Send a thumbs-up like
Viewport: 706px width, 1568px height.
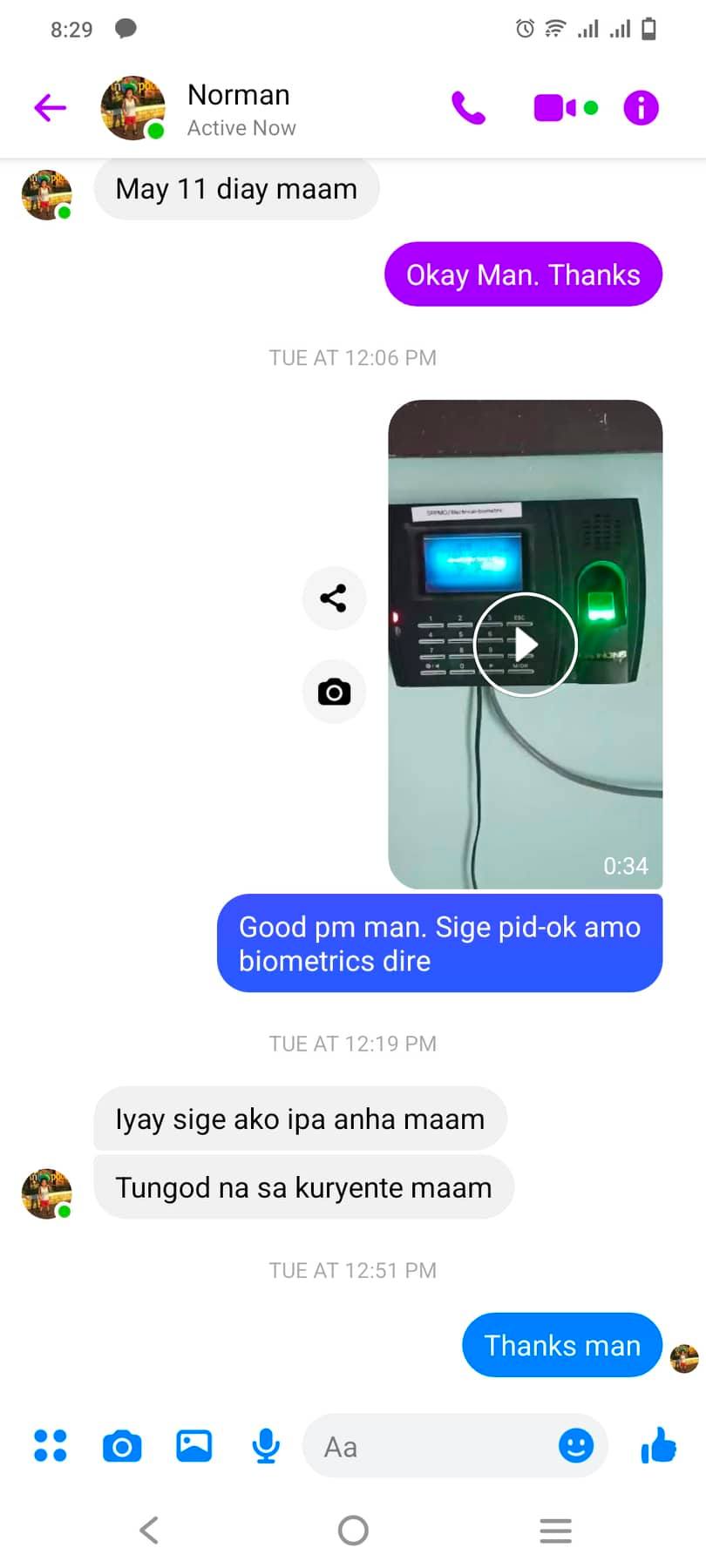pyautogui.click(x=658, y=1446)
